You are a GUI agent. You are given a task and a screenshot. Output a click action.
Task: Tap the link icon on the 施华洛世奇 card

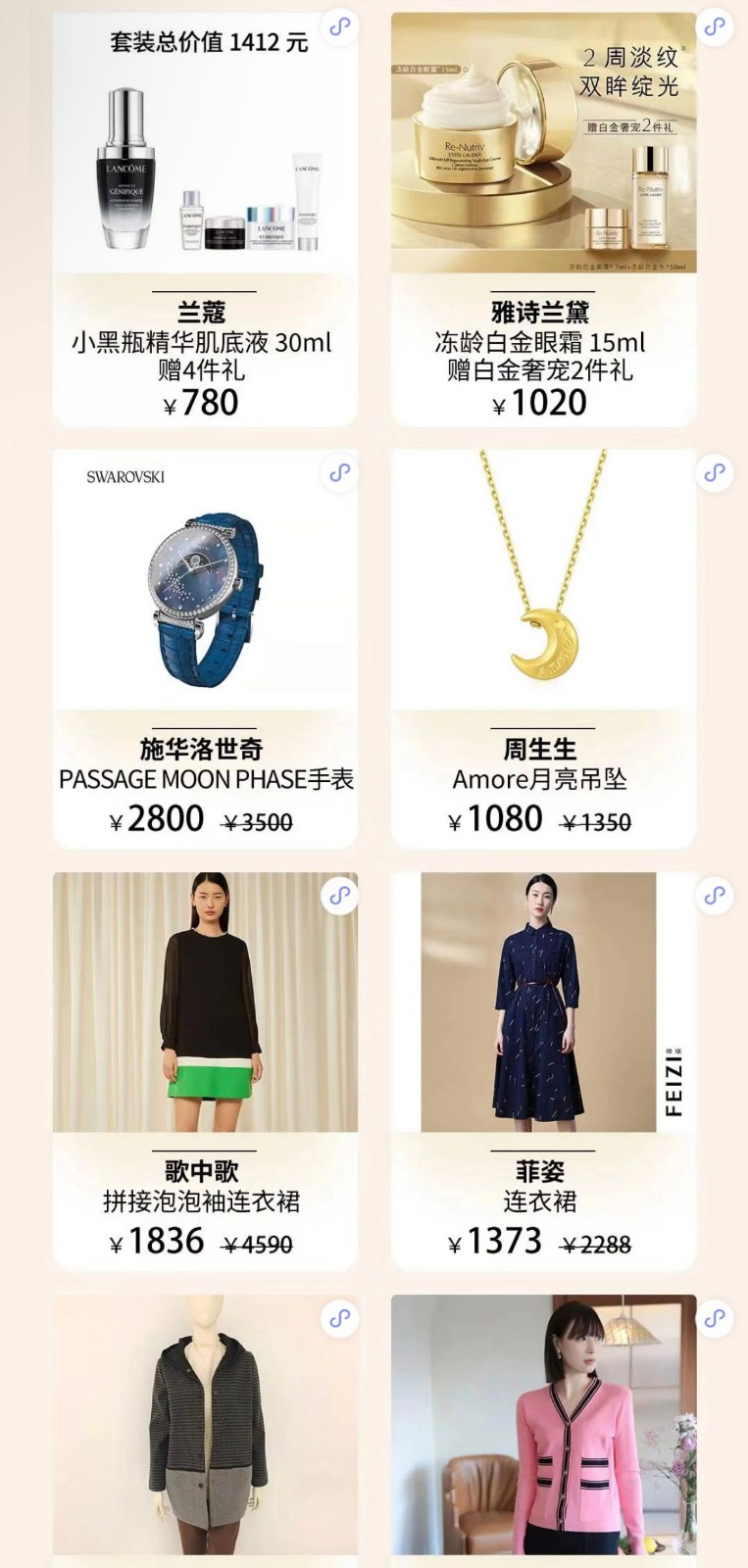[x=339, y=473]
